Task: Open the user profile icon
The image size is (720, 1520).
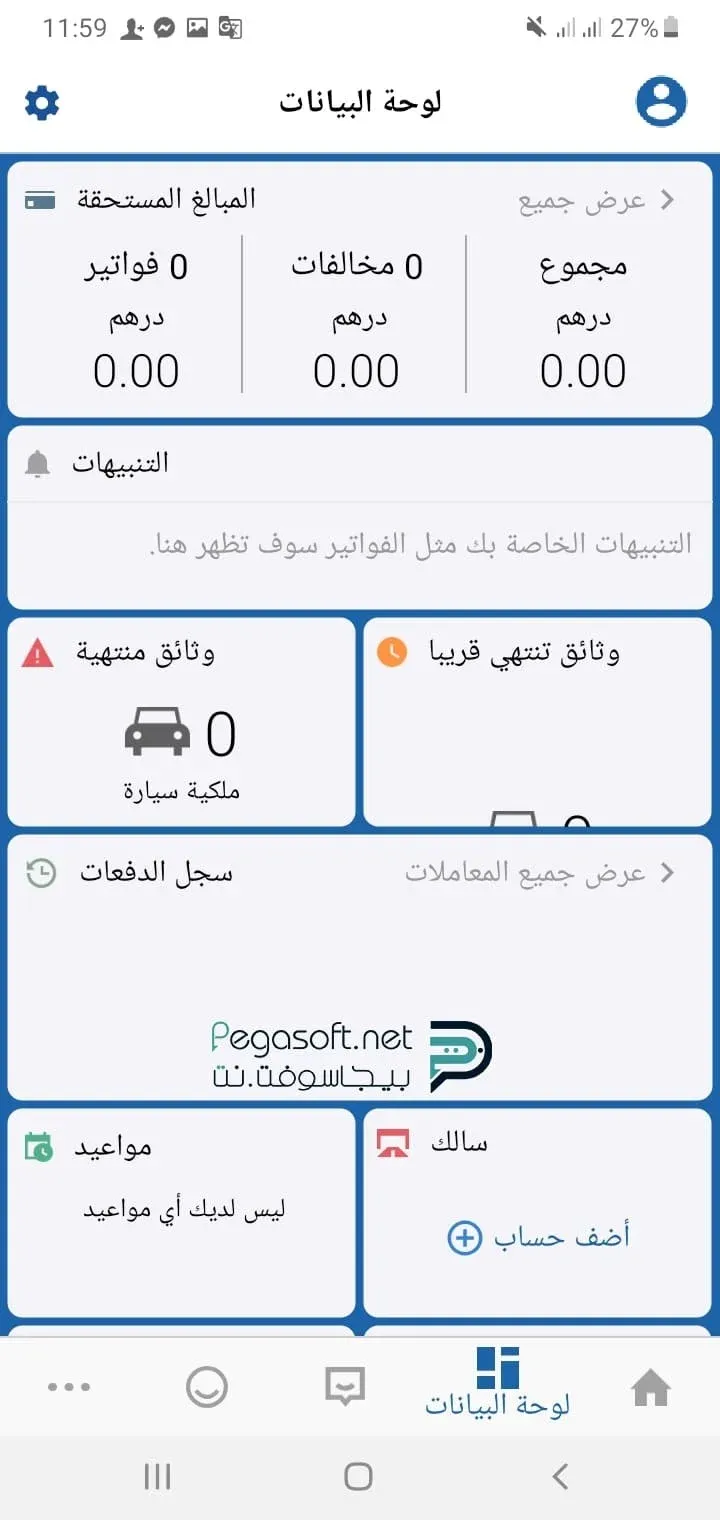Action: [x=661, y=101]
